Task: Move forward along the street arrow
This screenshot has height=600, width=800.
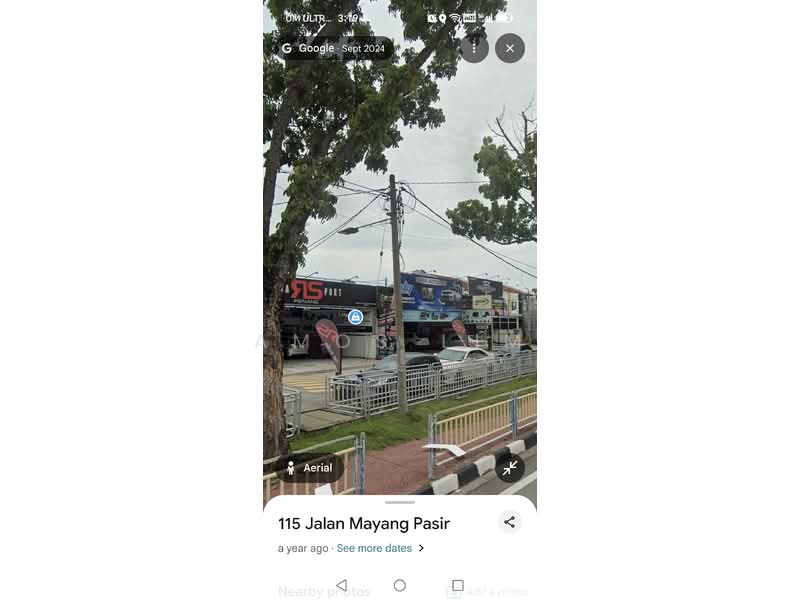Action: pos(444,451)
